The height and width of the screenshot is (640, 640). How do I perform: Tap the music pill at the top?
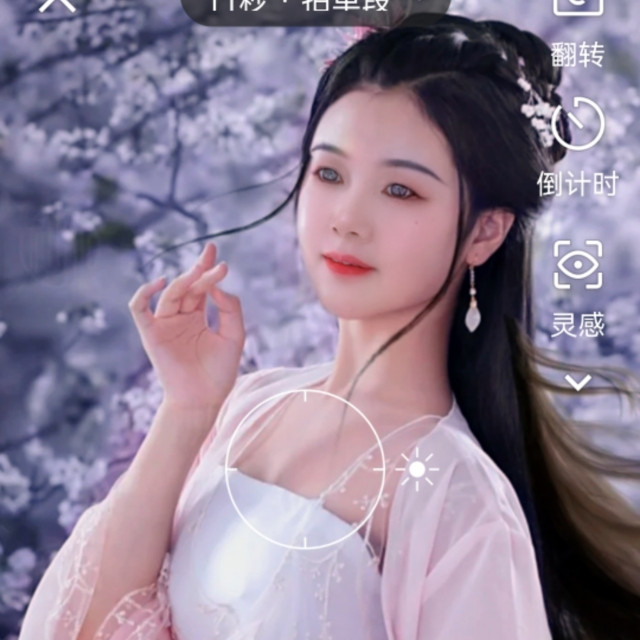click(315, 9)
